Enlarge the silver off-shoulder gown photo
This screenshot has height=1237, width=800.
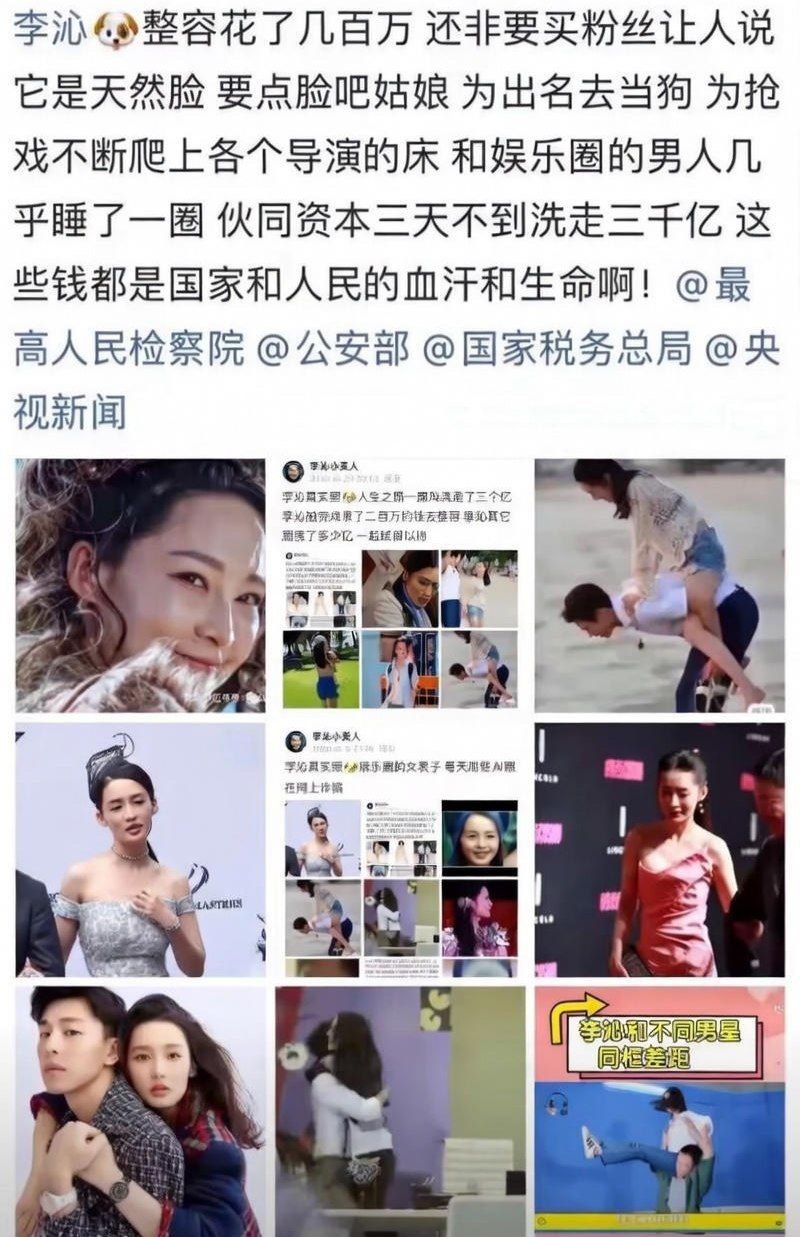[140, 850]
